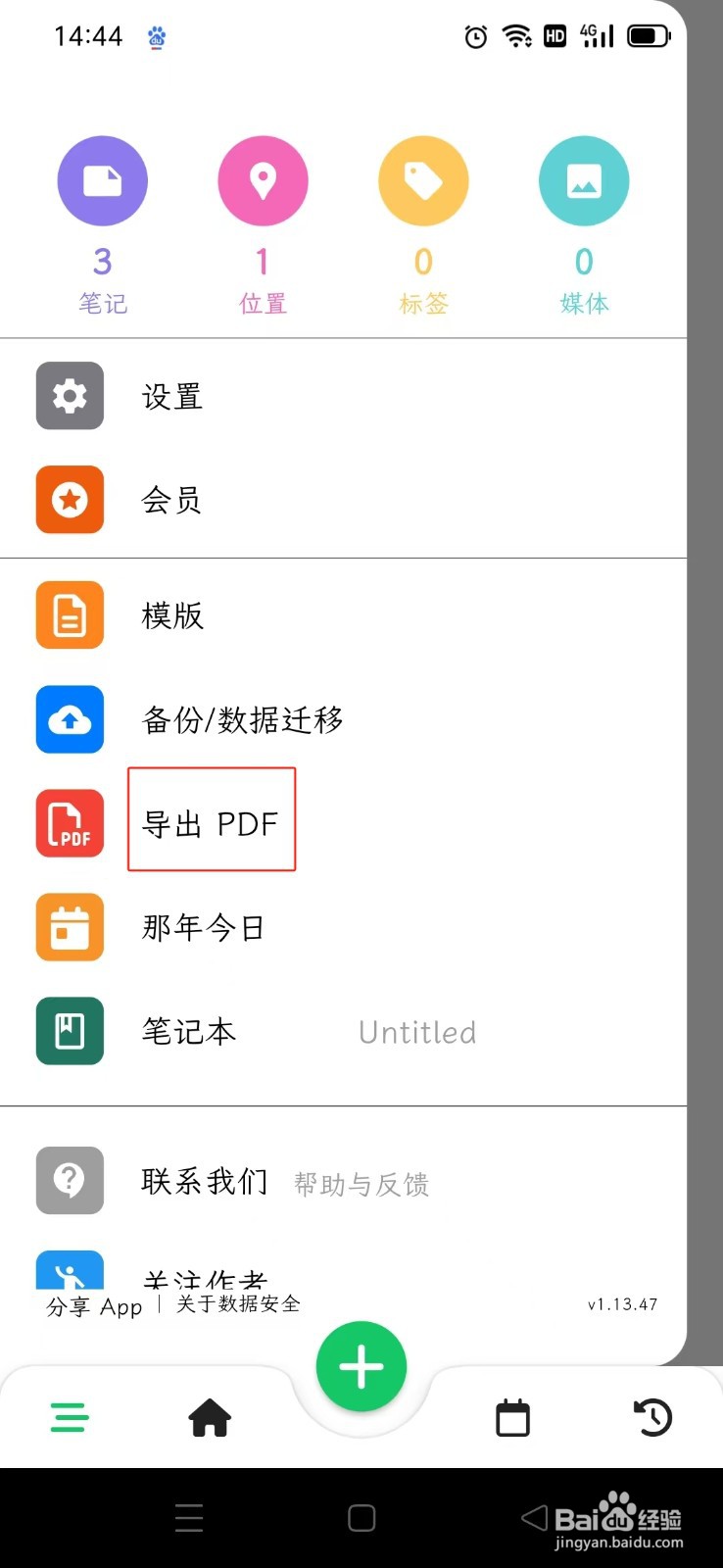
Task: Tap the cloud backup icon for 备份/数据迁移
Action: click(x=69, y=719)
